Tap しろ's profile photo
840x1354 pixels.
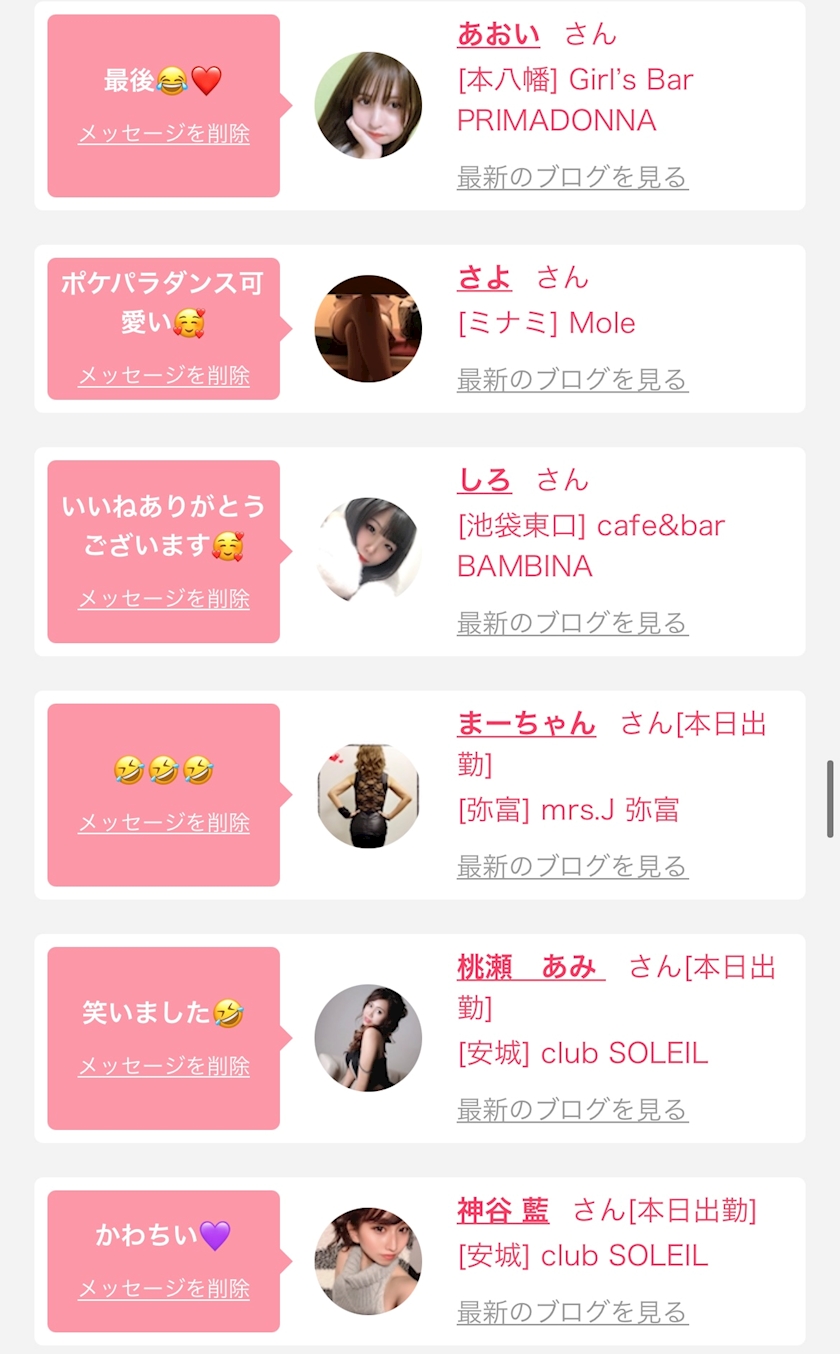pyautogui.click(x=368, y=550)
